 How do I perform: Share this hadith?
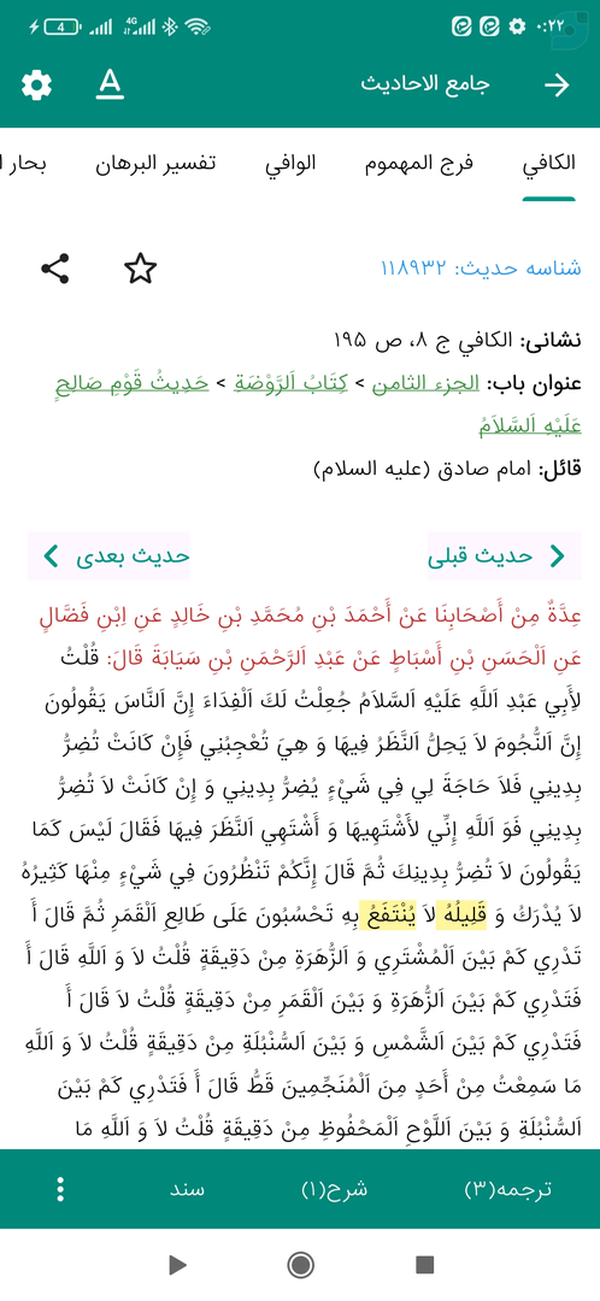(56, 268)
